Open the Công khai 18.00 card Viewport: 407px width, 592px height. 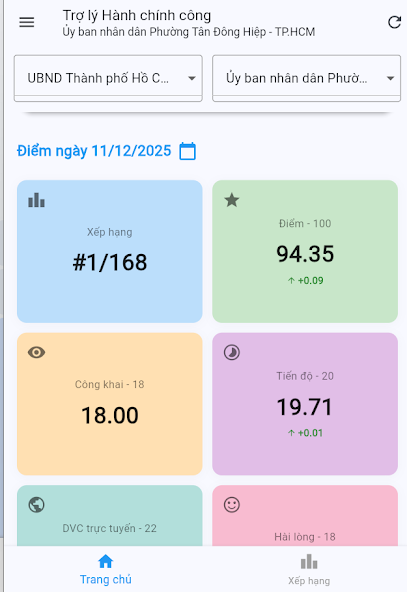[x=110, y=404]
